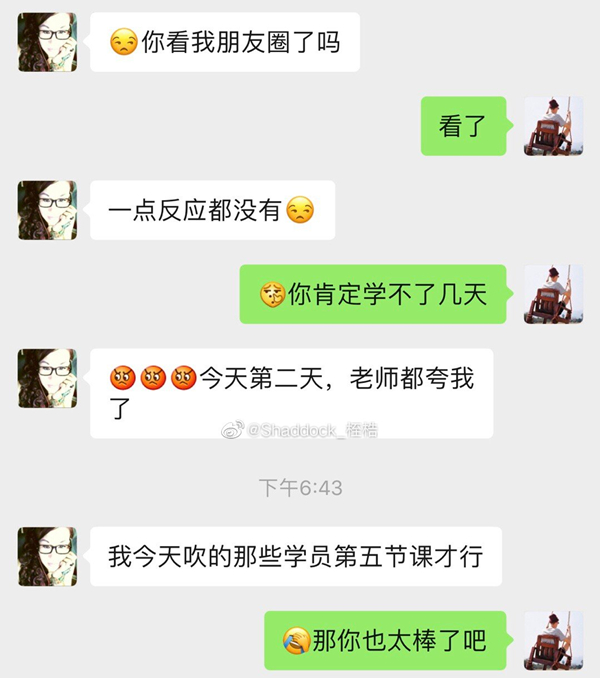The image size is (600, 678).
Task: Tap contact avatar next to '一点反应都没有'
Action: pyautogui.click(x=47, y=210)
